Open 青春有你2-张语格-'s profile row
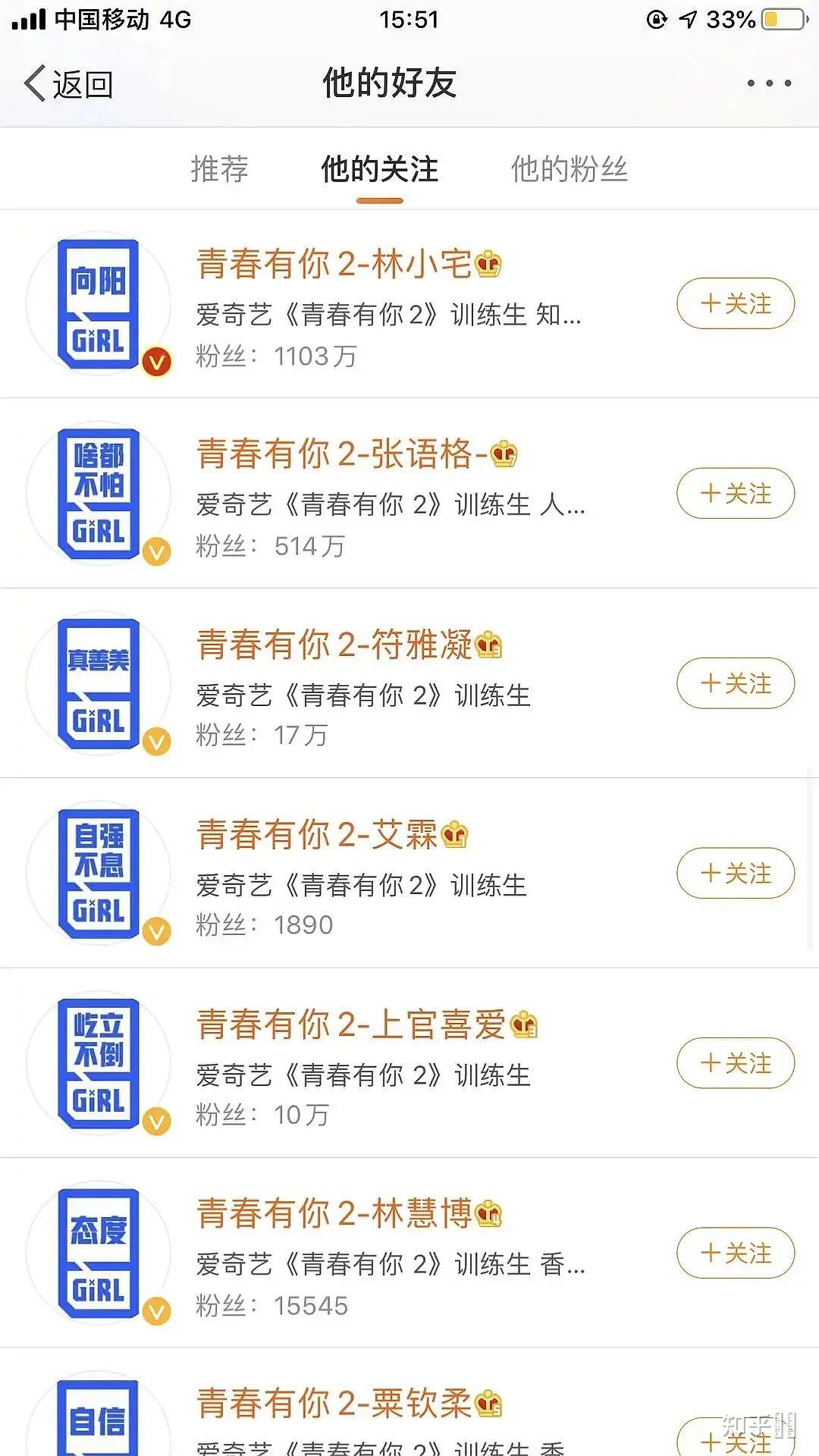The image size is (819, 1456). point(409,493)
